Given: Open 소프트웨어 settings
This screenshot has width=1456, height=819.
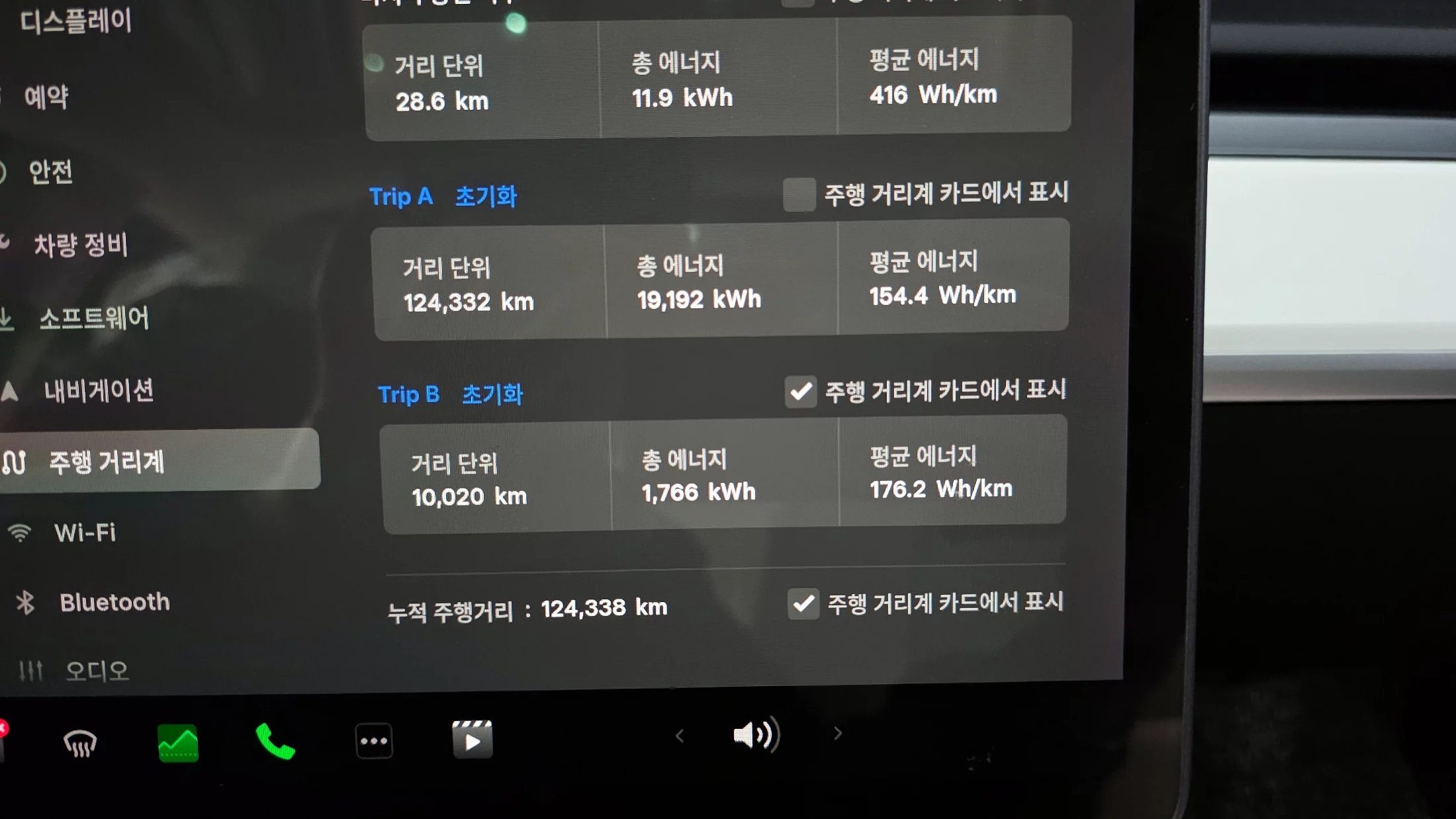Looking at the screenshot, I should [x=94, y=318].
